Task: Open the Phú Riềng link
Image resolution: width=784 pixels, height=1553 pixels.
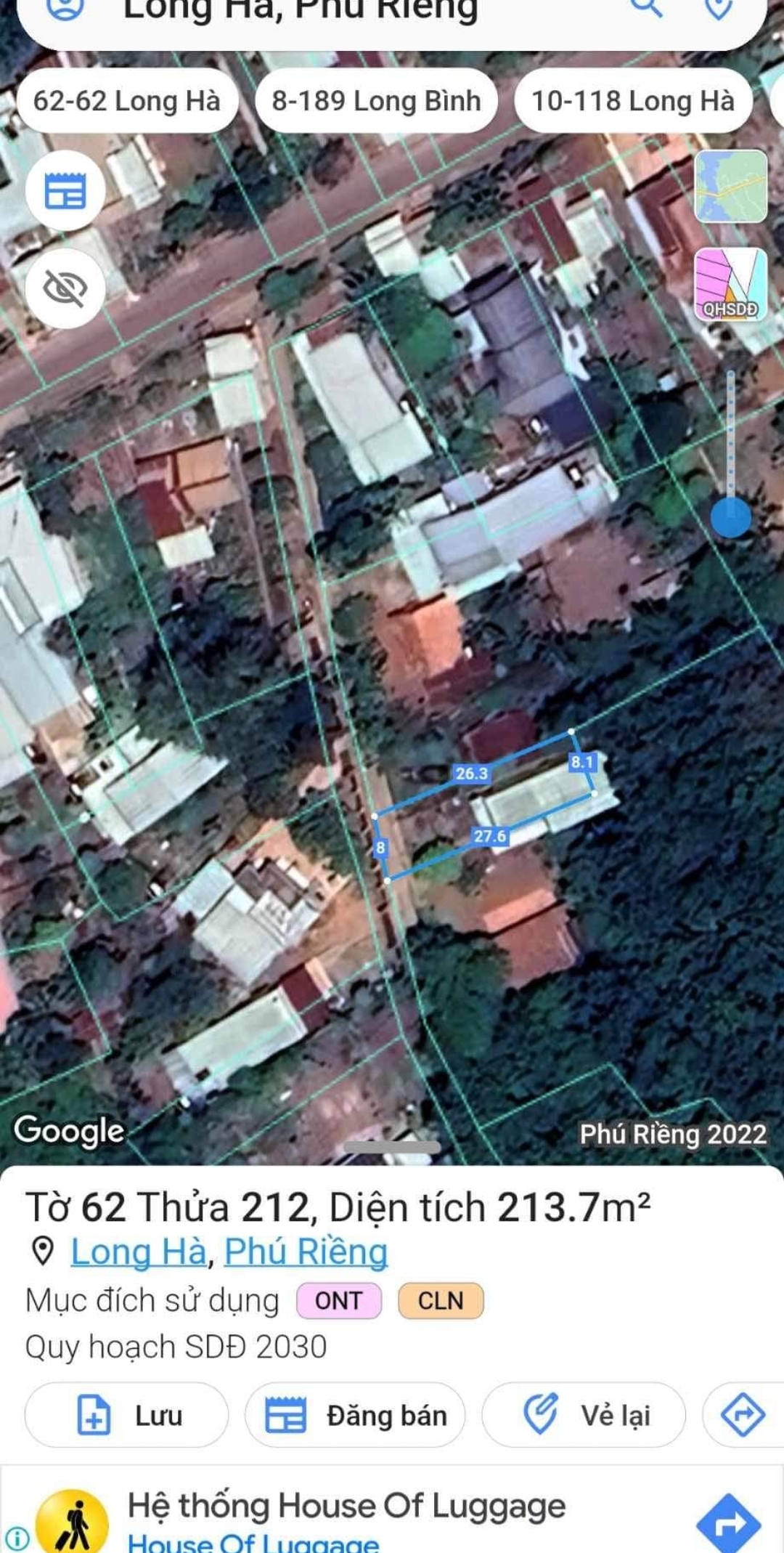Action: (x=306, y=1252)
